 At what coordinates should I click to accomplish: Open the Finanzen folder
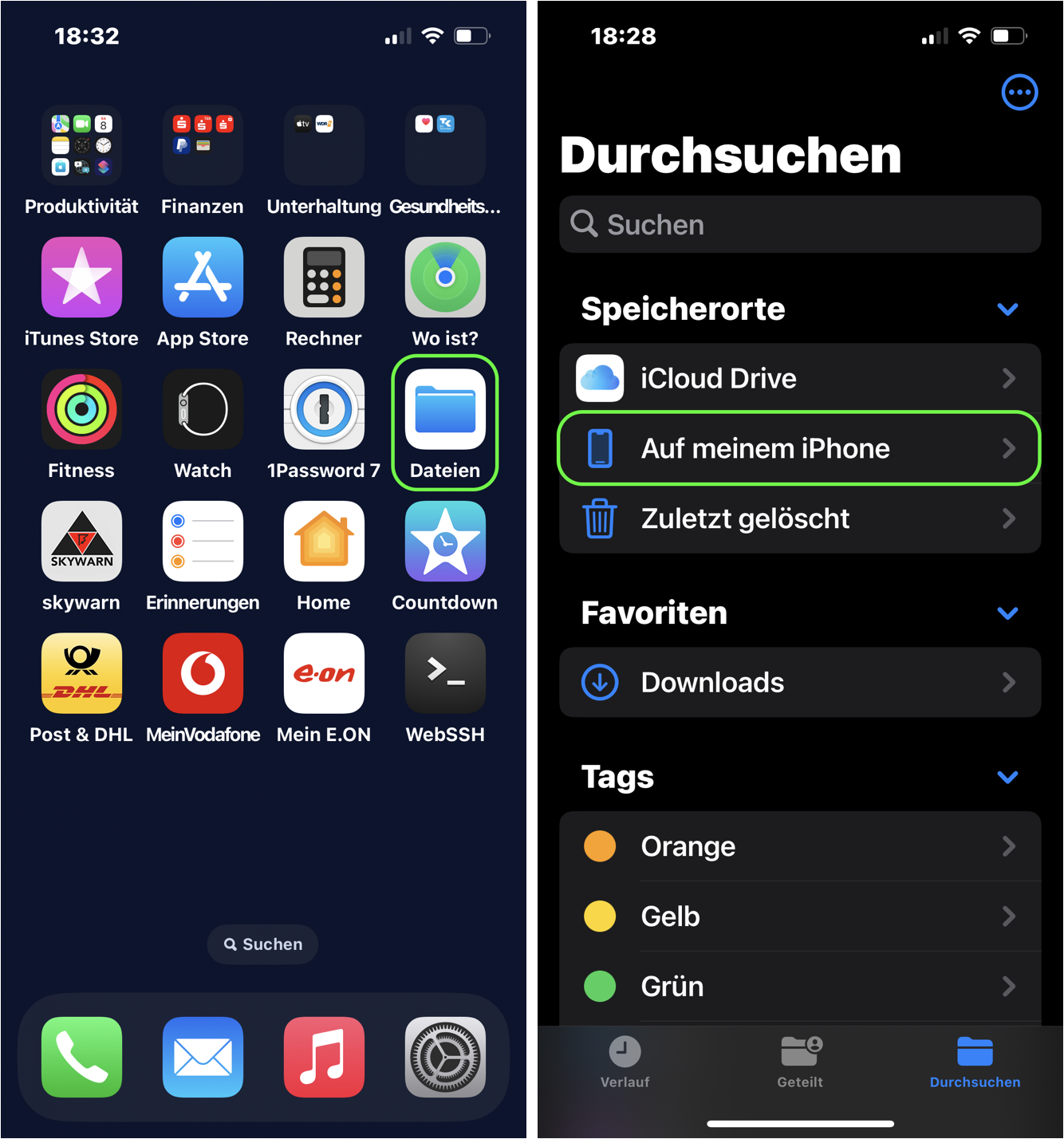coord(203,145)
